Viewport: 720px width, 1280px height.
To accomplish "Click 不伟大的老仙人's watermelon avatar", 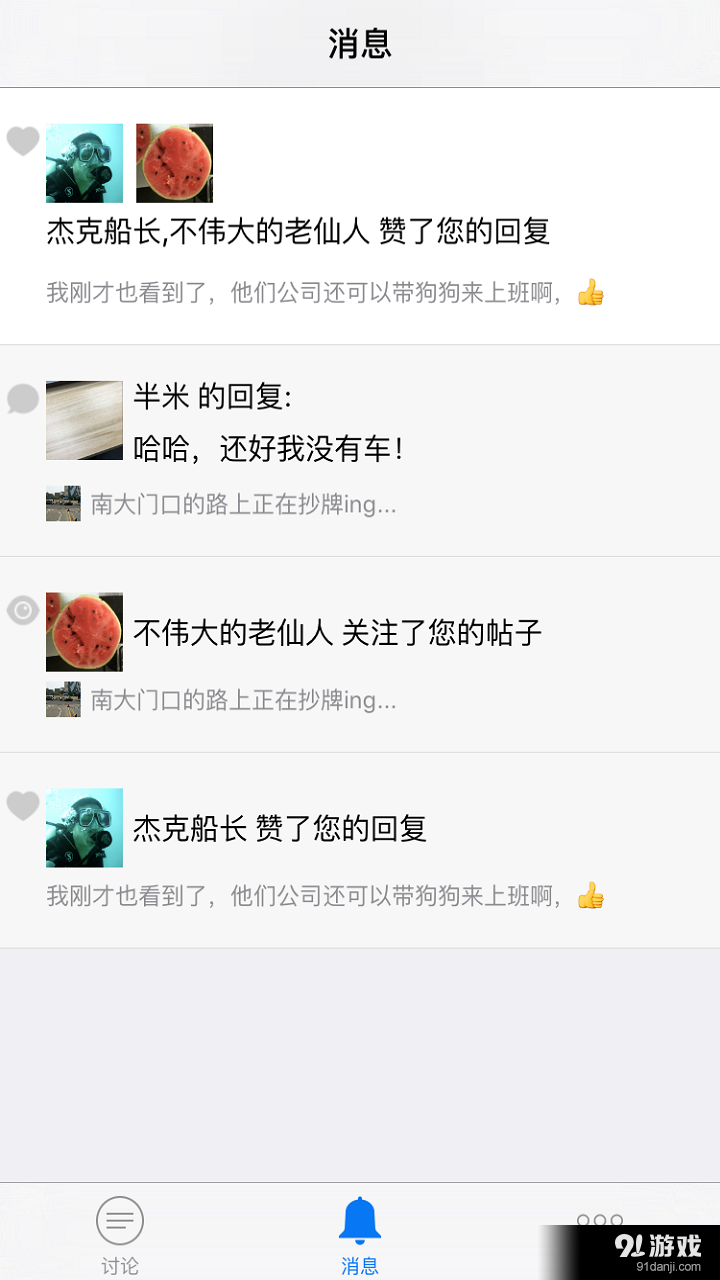I will click(x=173, y=162).
